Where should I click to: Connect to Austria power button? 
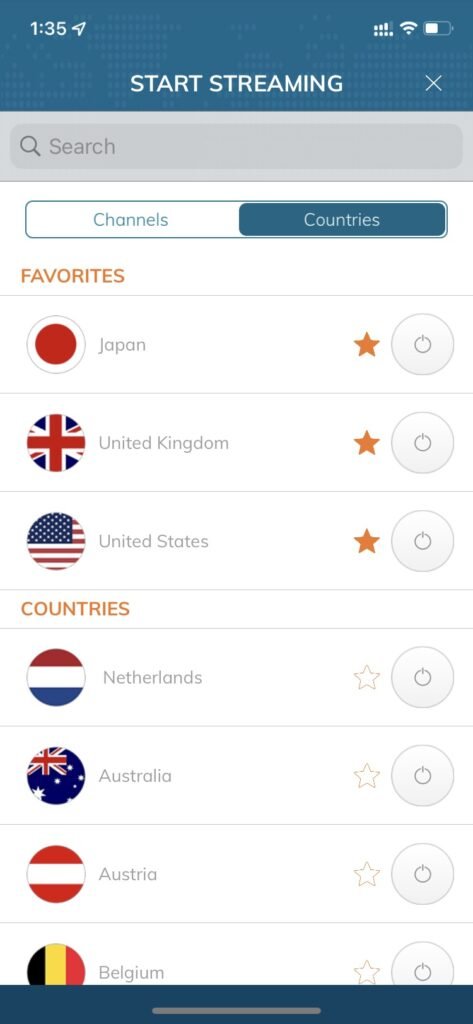[422, 874]
